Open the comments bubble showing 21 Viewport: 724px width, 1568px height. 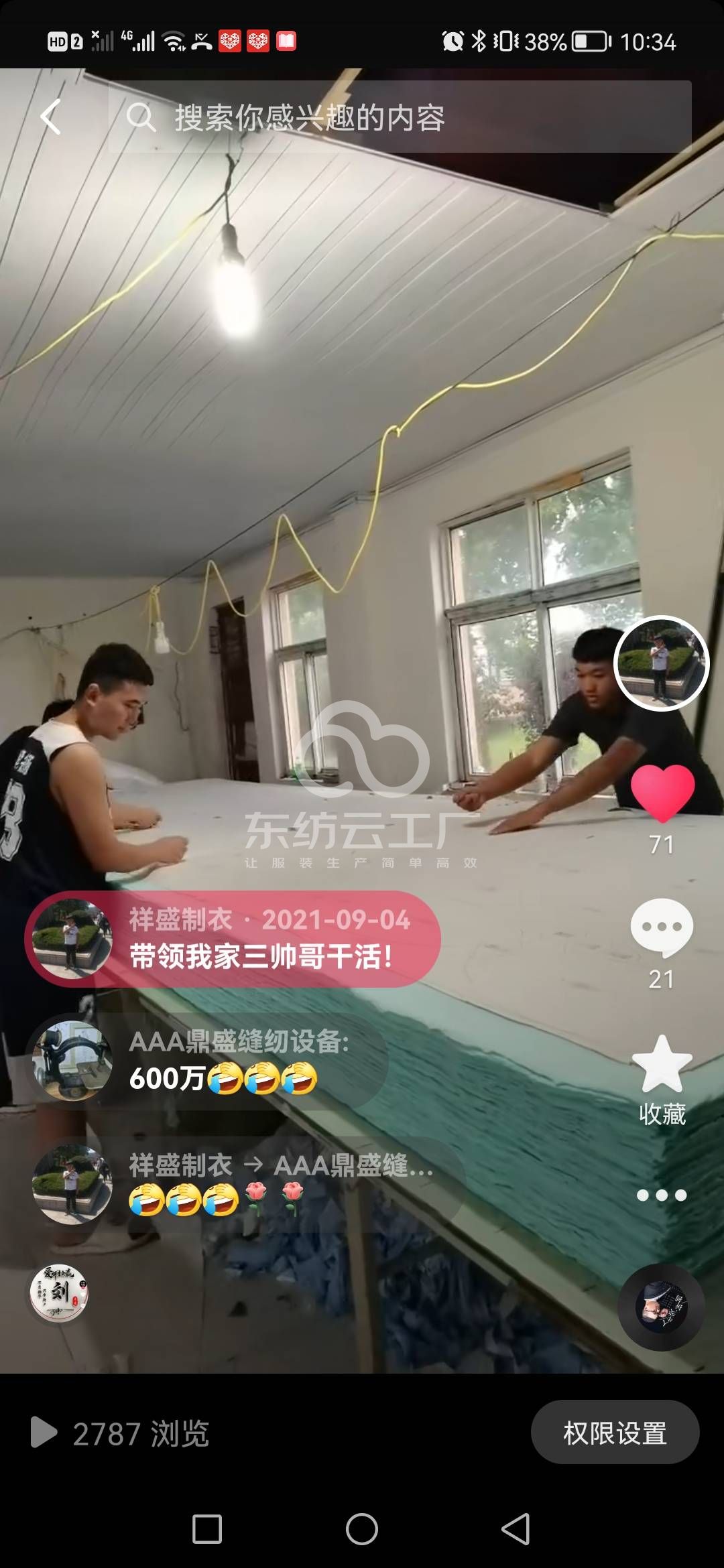(x=661, y=927)
